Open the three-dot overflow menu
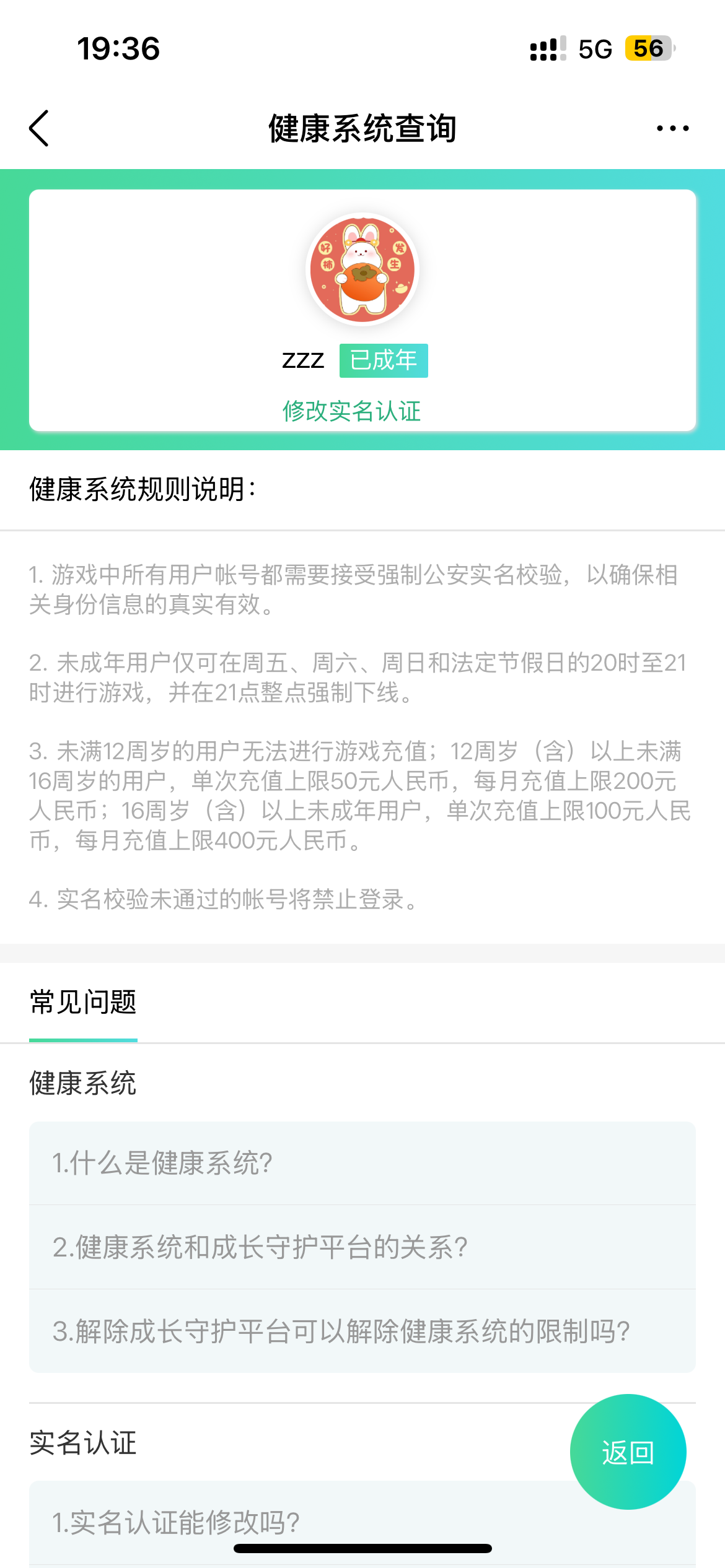Image resolution: width=725 pixels, height=1568 pixels. point(672,128)
